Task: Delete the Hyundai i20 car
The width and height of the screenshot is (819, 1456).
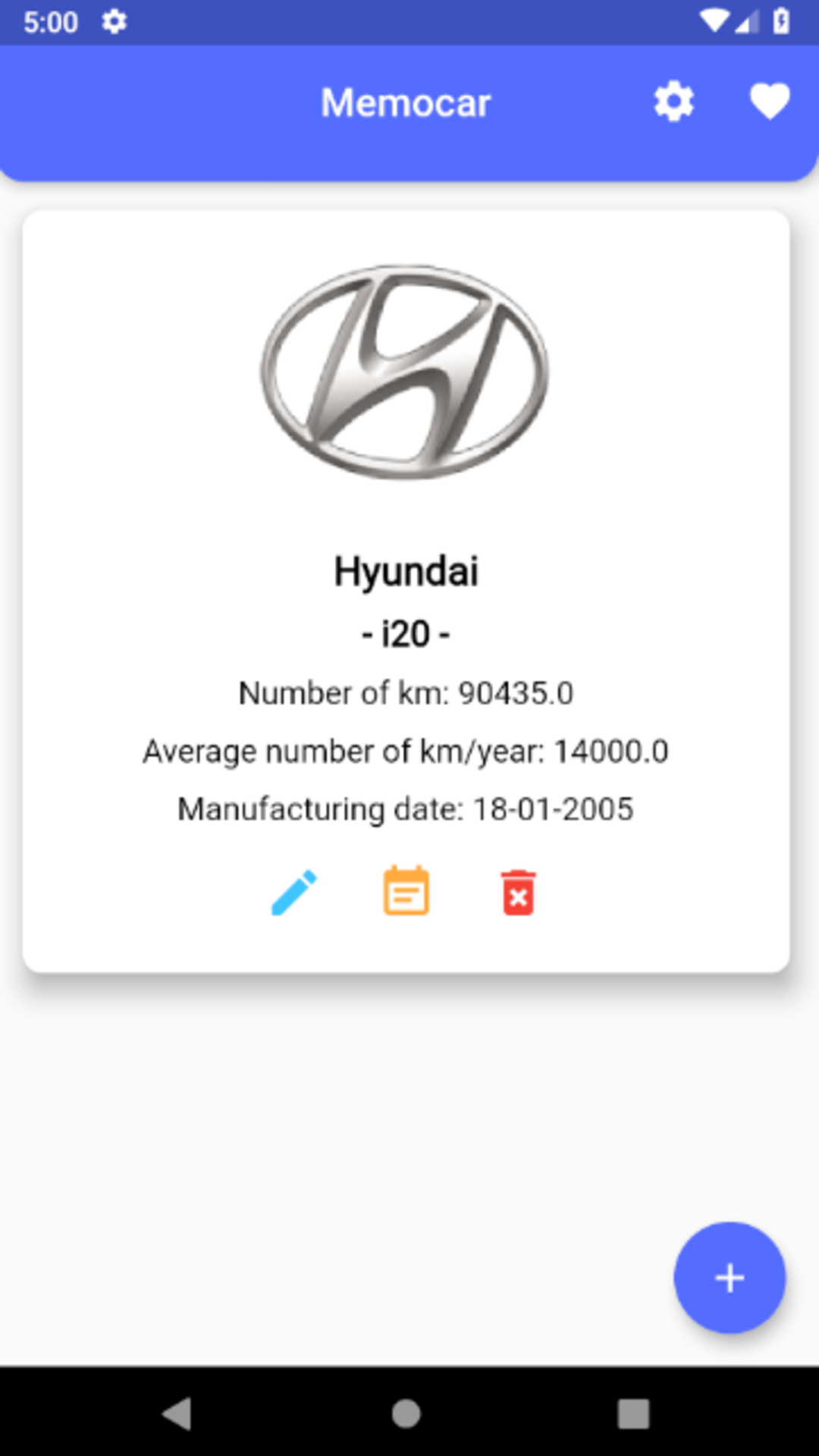Action: (x=519, y=893)
